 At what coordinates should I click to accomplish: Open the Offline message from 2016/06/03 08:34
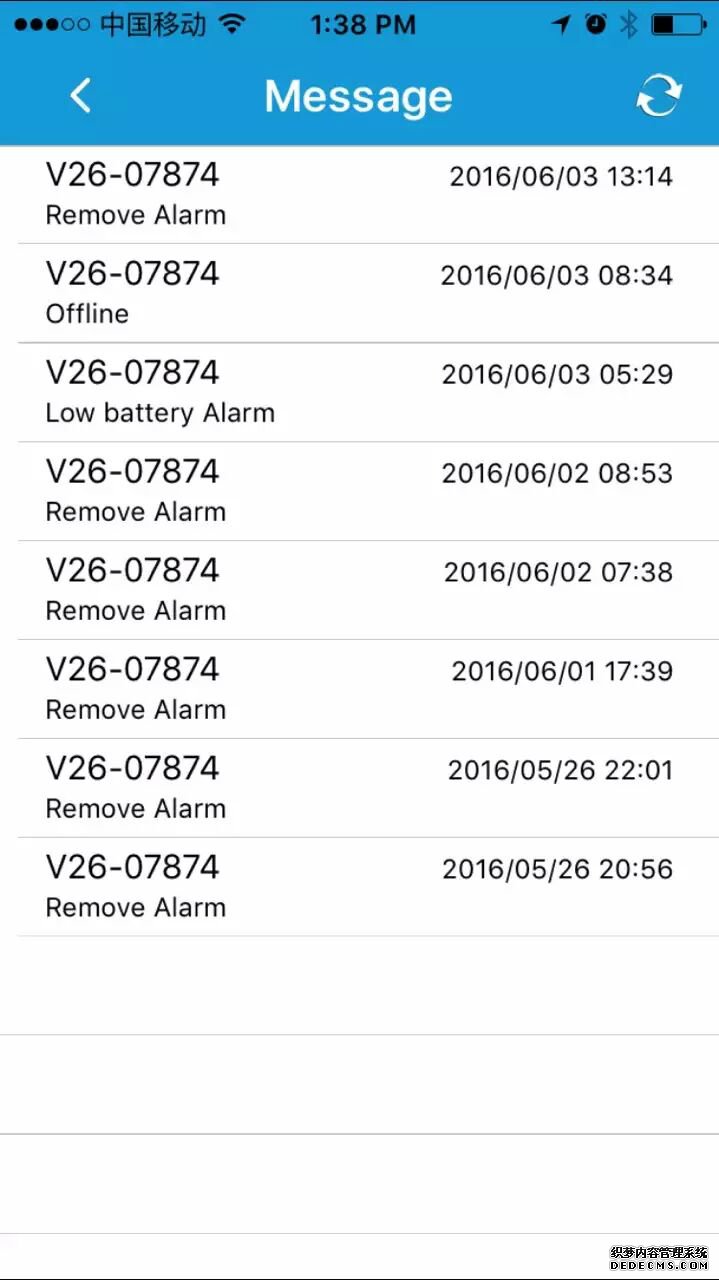[359, 293]
